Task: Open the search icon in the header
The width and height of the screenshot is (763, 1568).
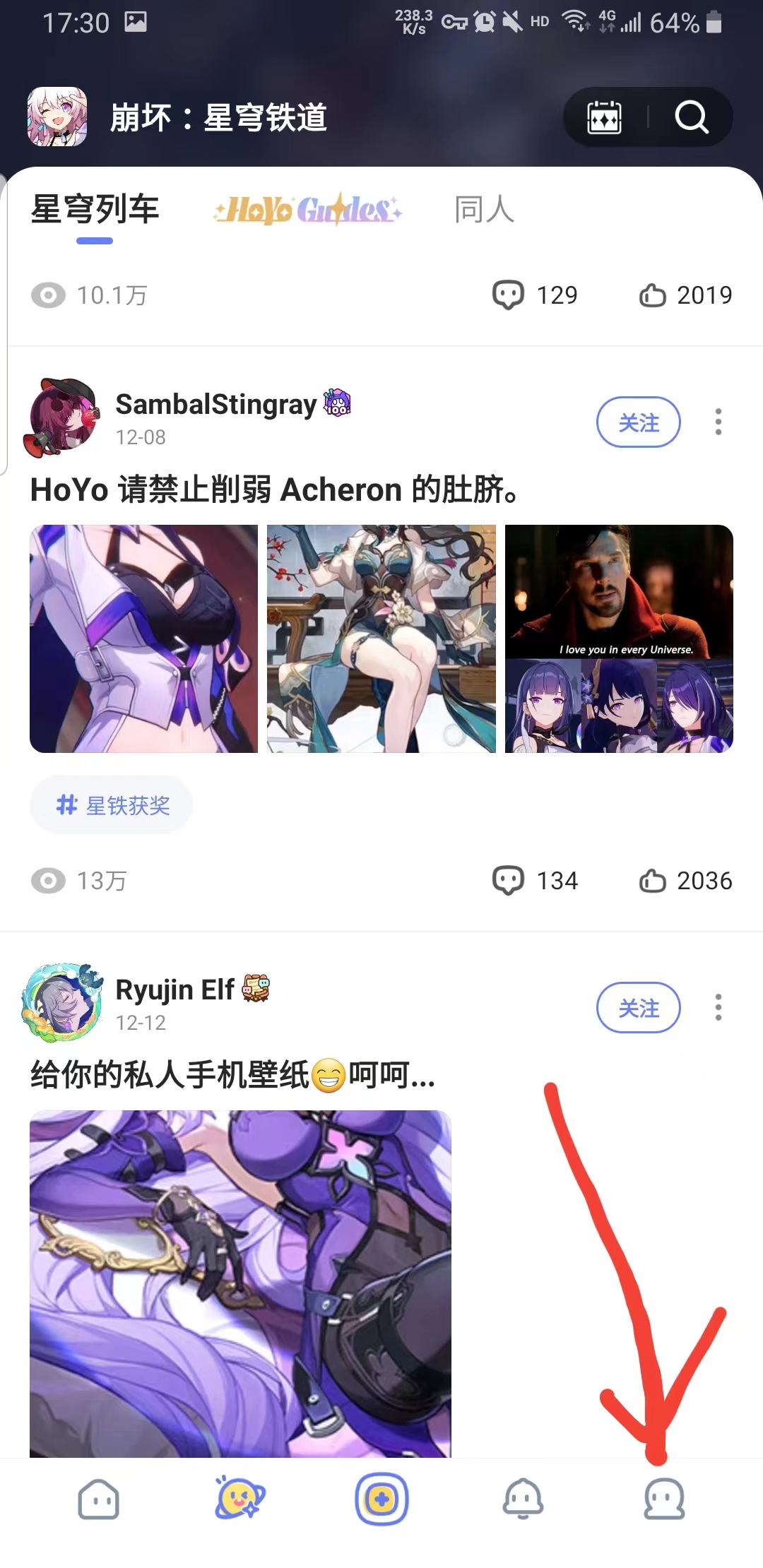Action: (691, 117)
